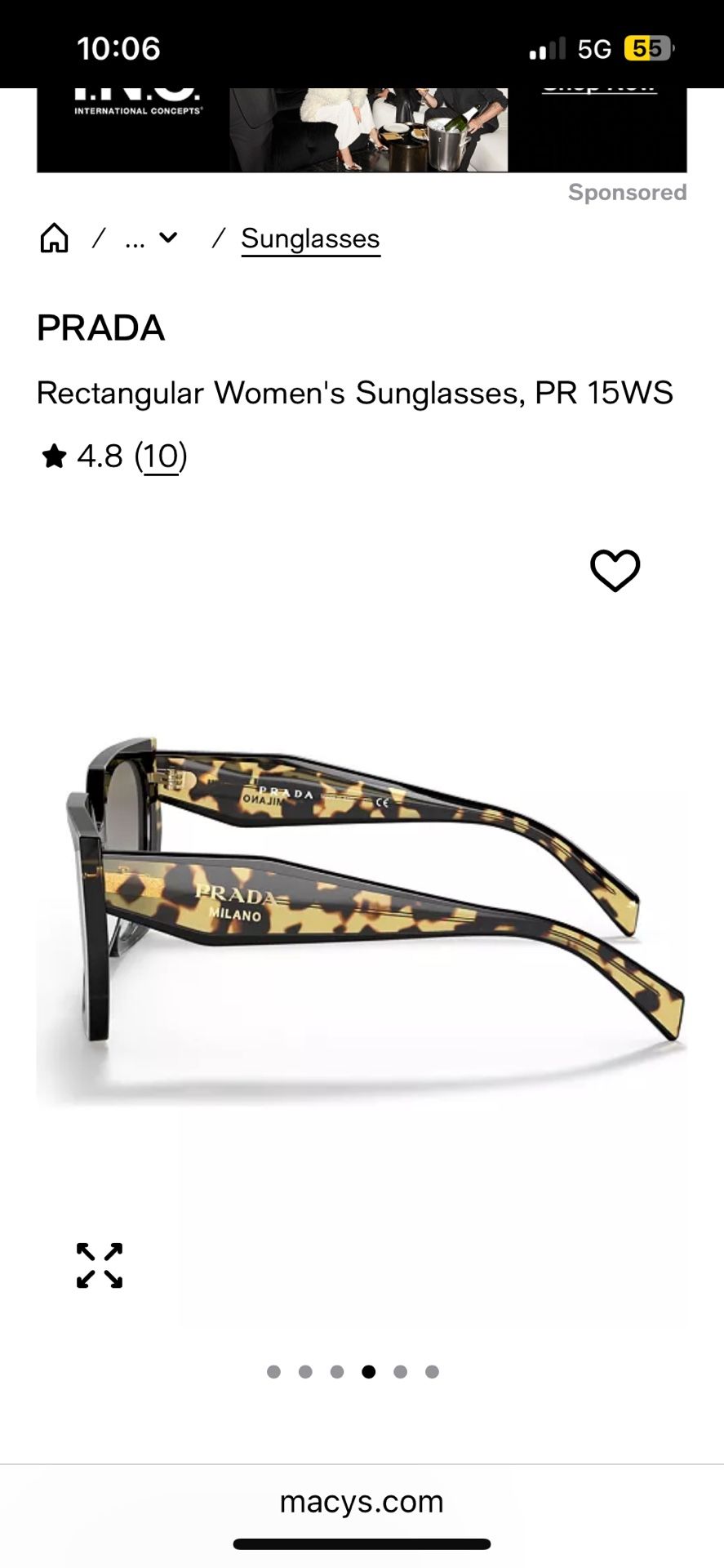Open the Sunglasses breadcrumb link
Screen dimensions: 724x1568
pyautogui.click(x=310, y=238)
